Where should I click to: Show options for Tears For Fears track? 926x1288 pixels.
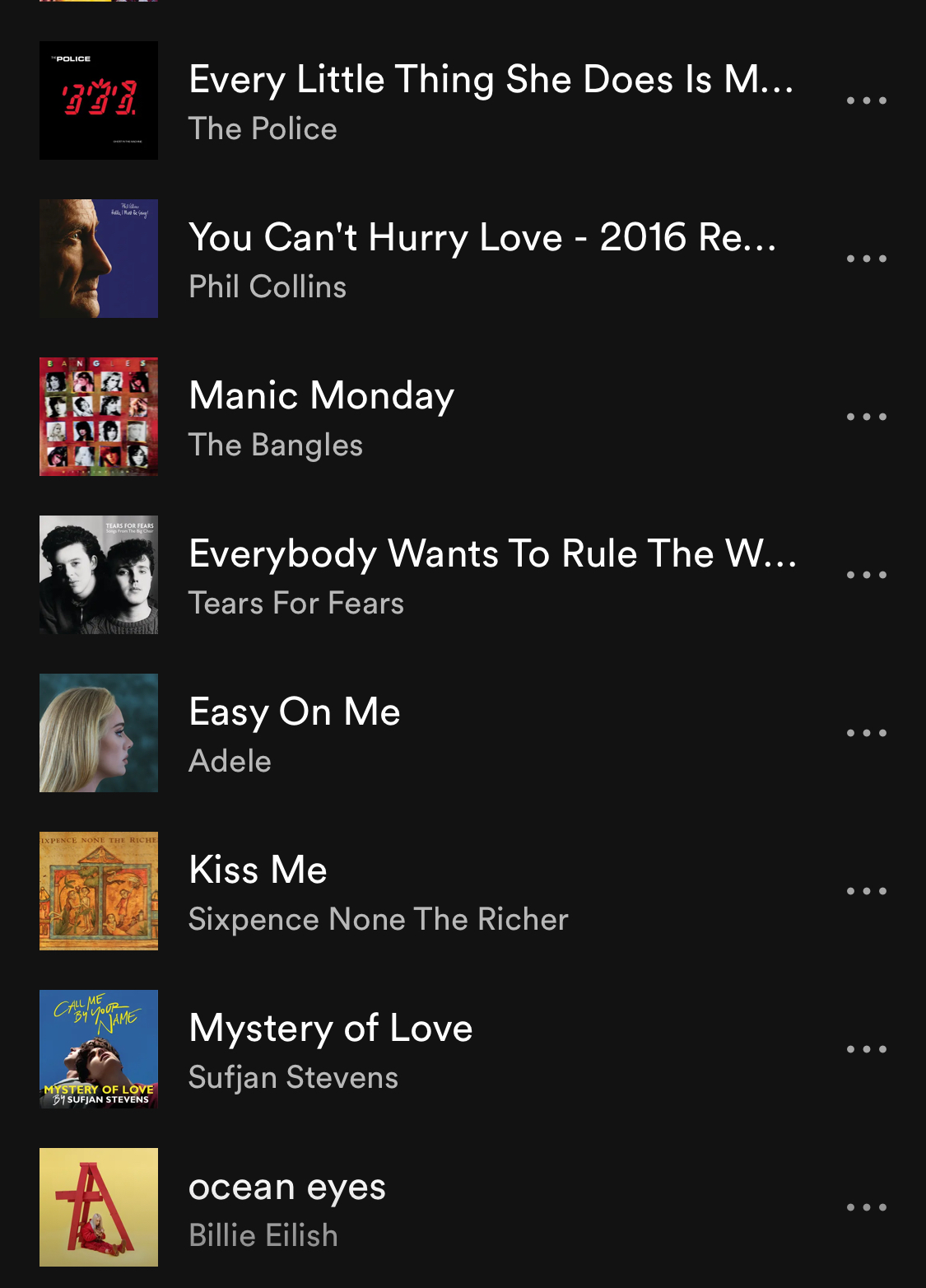point(867,575)
